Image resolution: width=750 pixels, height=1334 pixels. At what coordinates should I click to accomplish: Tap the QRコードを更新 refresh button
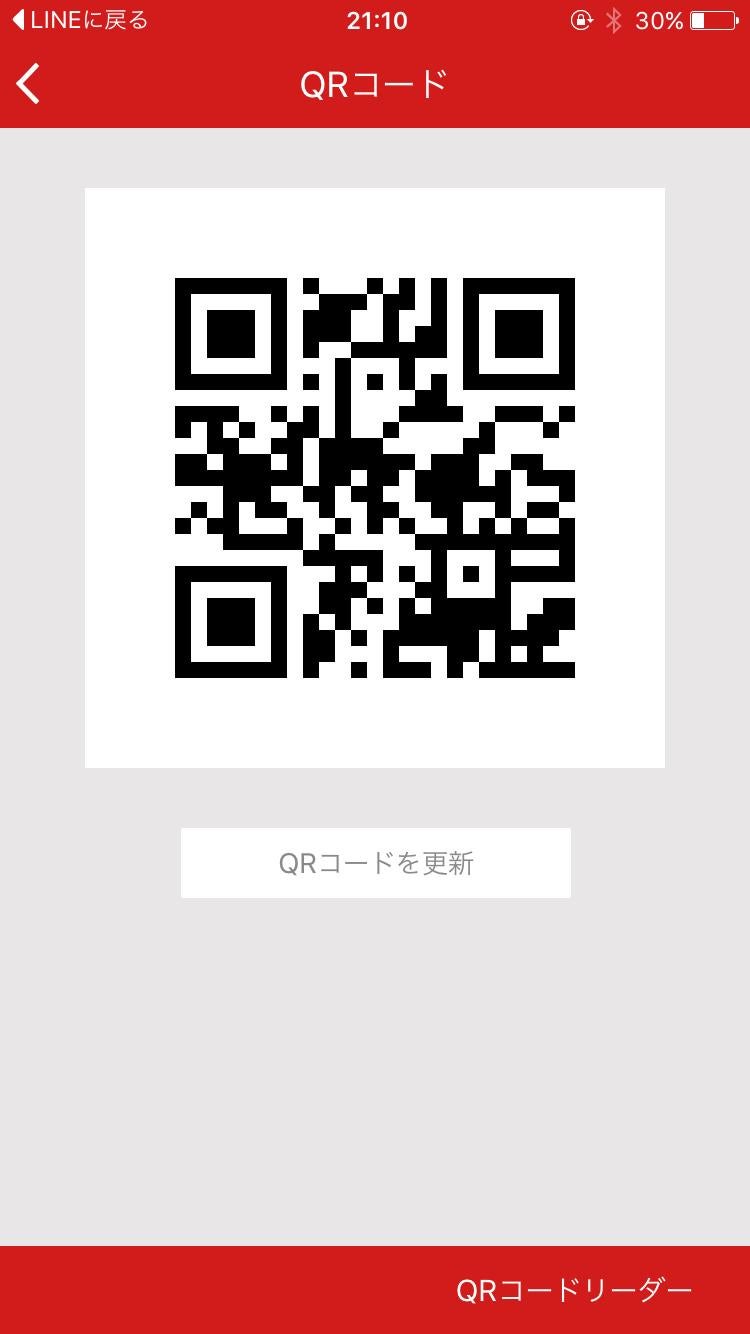pos(375,861)
